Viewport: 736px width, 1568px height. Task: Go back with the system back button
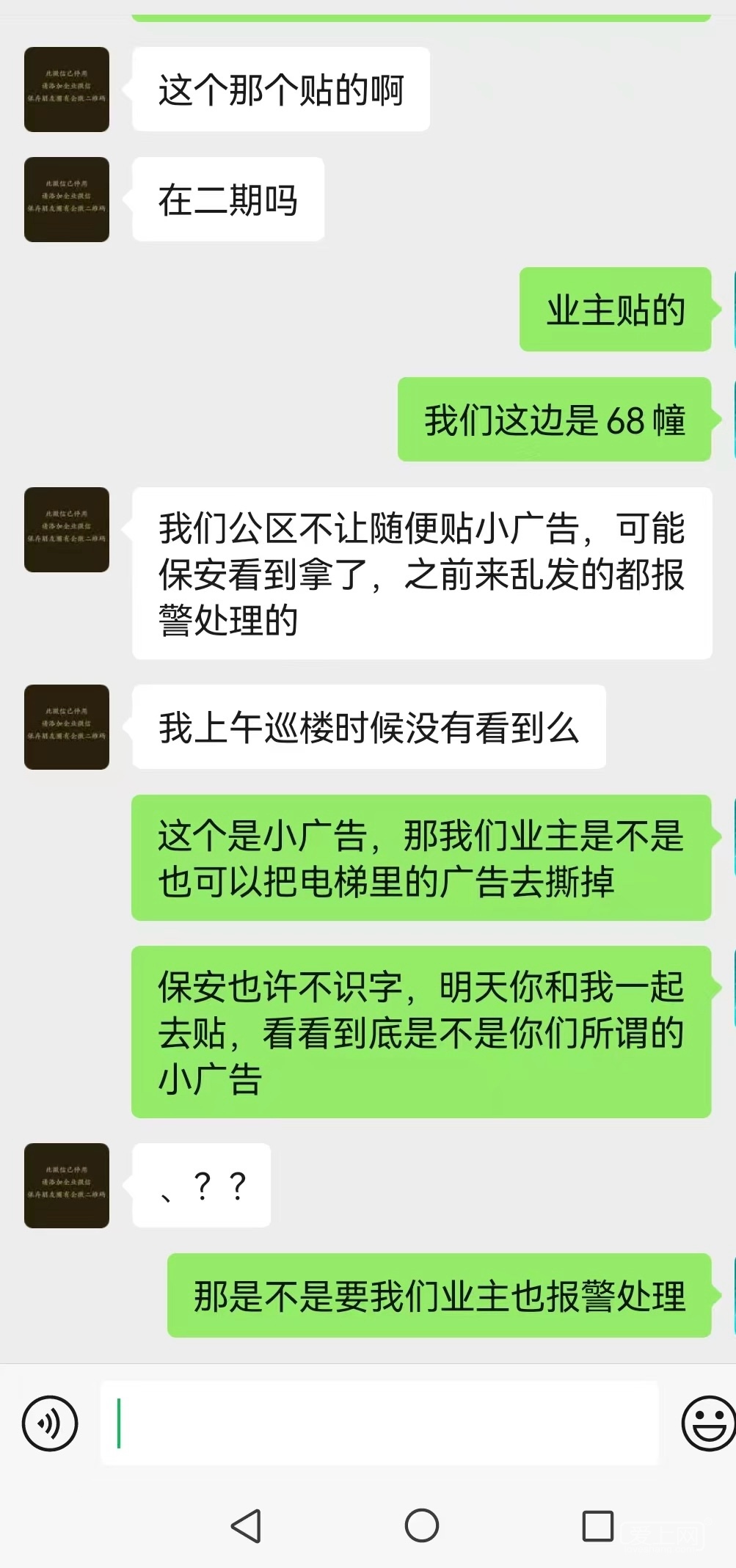[247, 1526]
